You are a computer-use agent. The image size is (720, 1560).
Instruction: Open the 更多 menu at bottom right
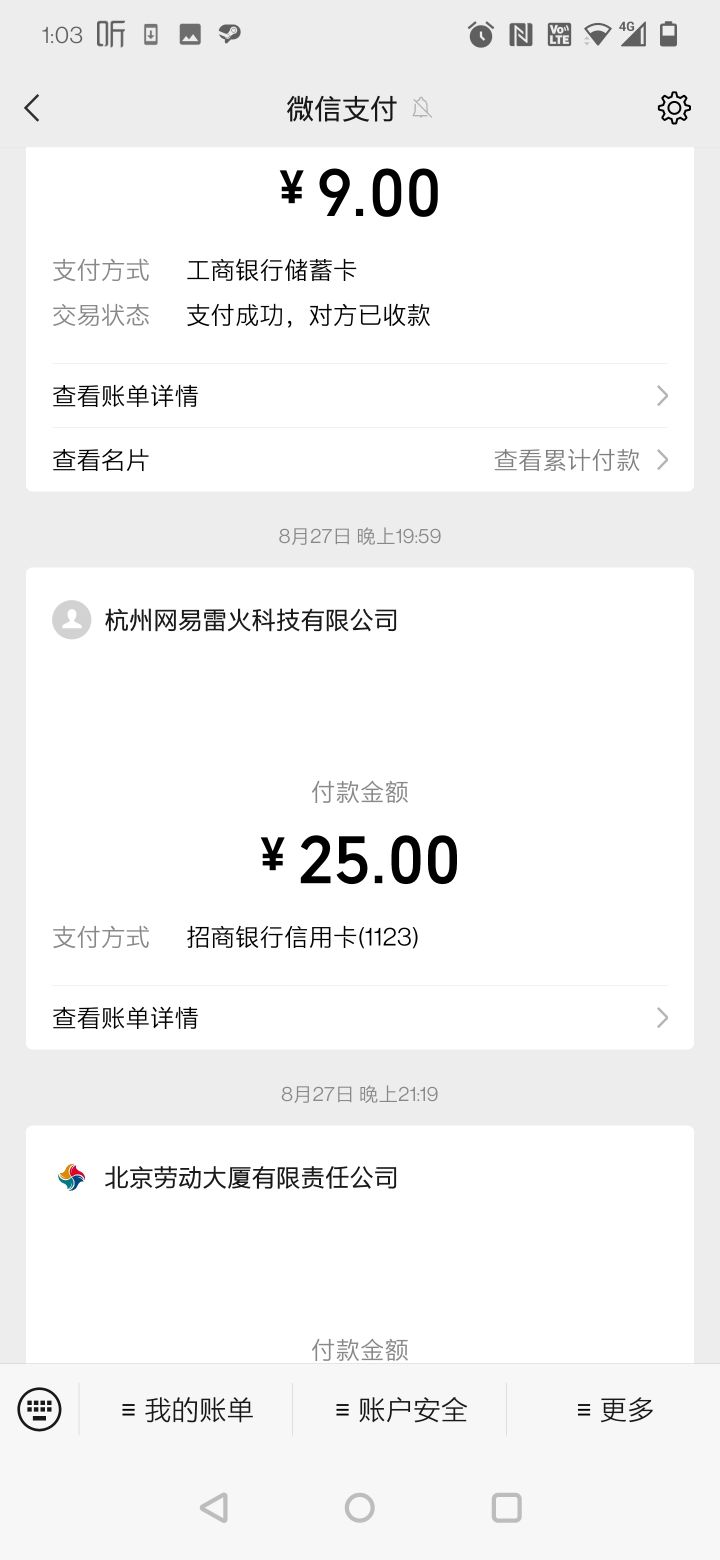coord(615,1409)
